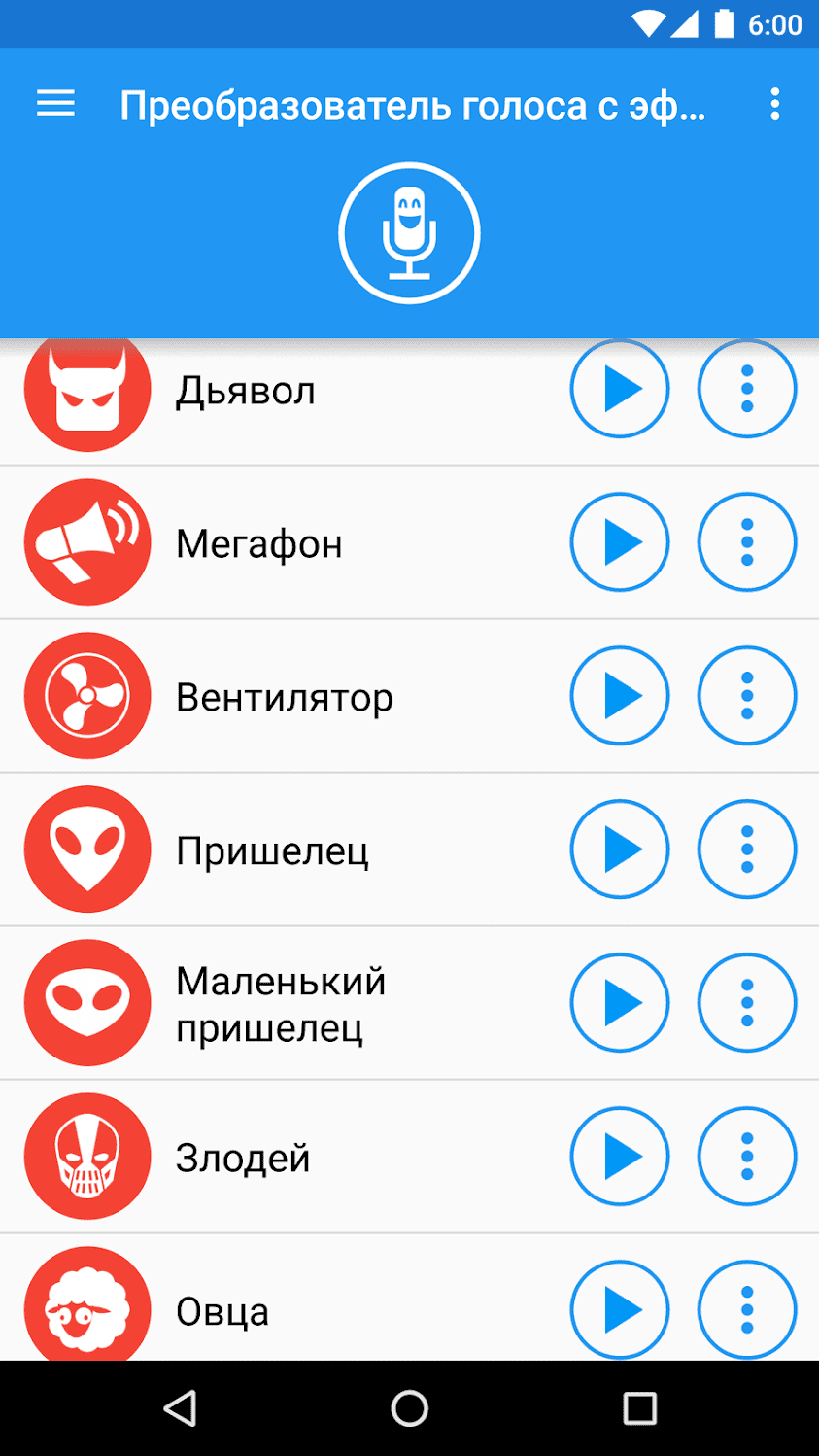Open more options for Пришелец

(x=747, y=849)
